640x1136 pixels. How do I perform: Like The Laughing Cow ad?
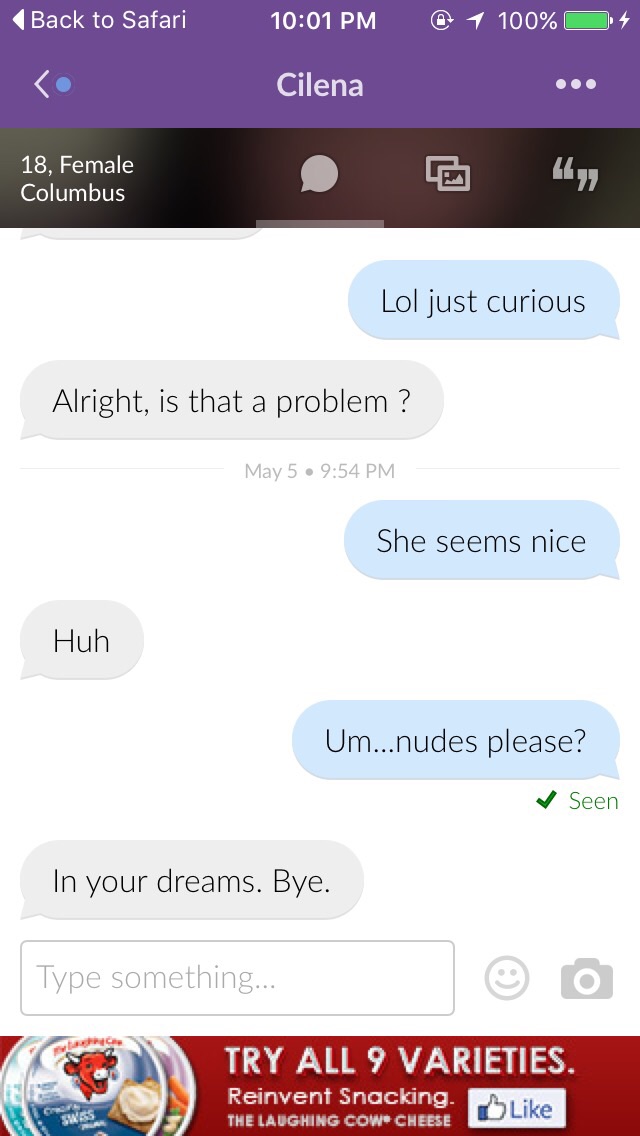pos(517,1108)
